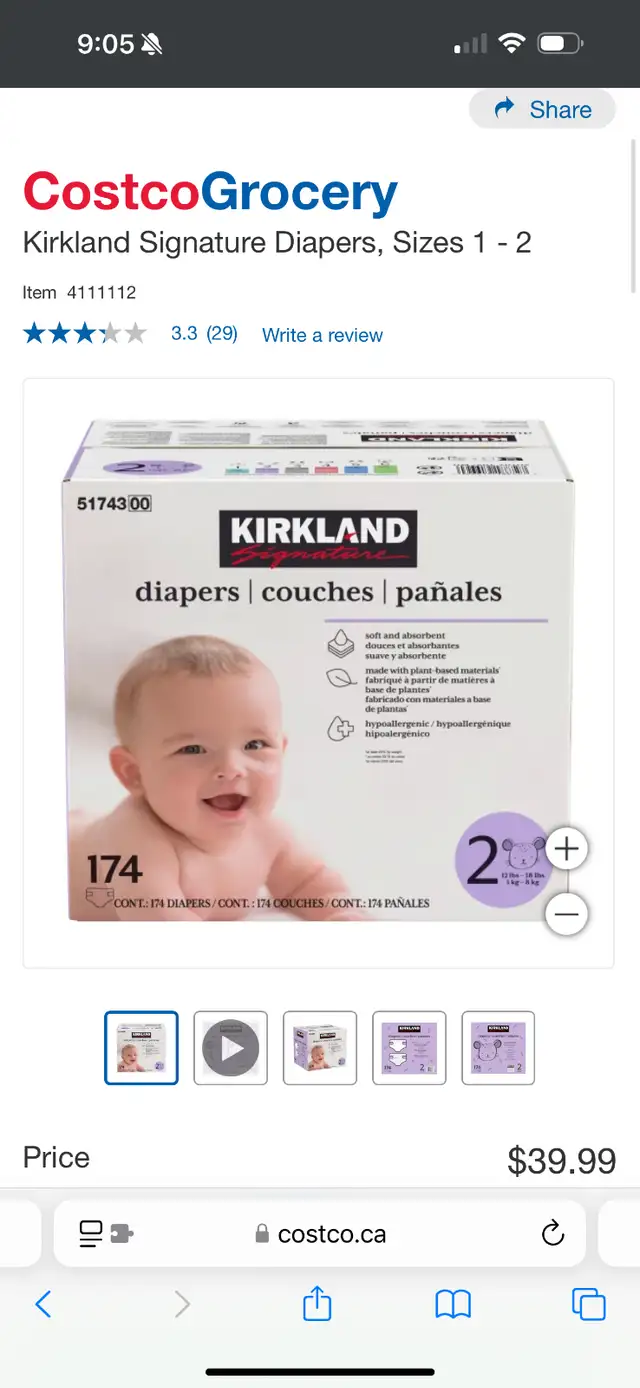
Task: Zoom out of the product image
Action: pyautogui.click(x=567, y=914)
